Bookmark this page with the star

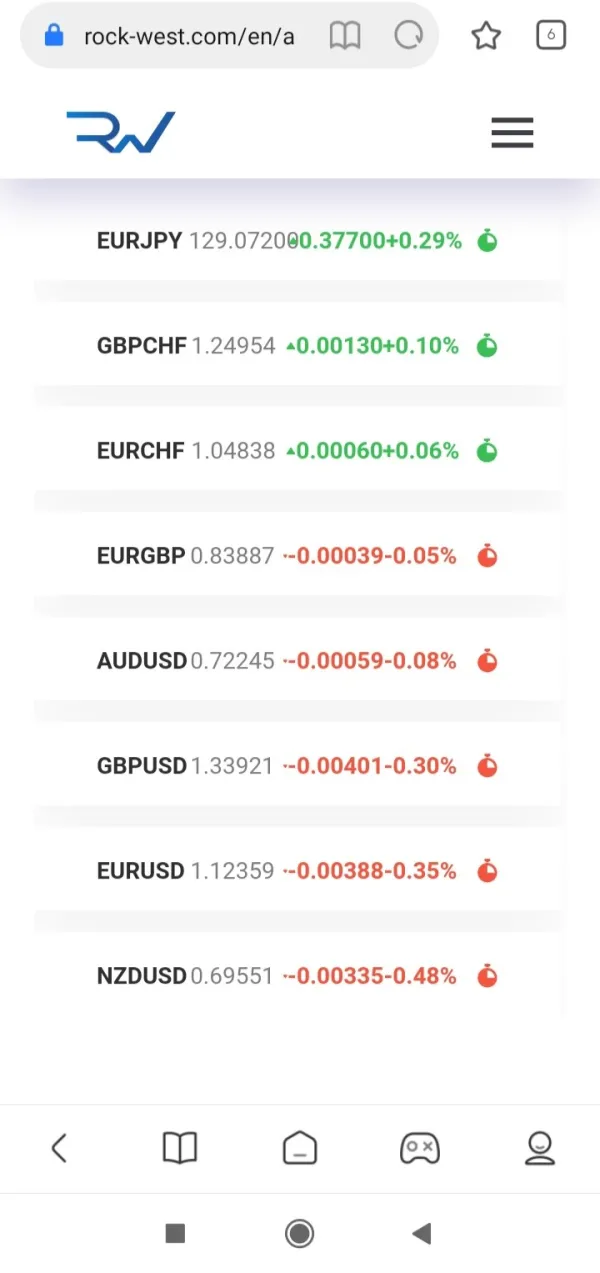point(486,37)
